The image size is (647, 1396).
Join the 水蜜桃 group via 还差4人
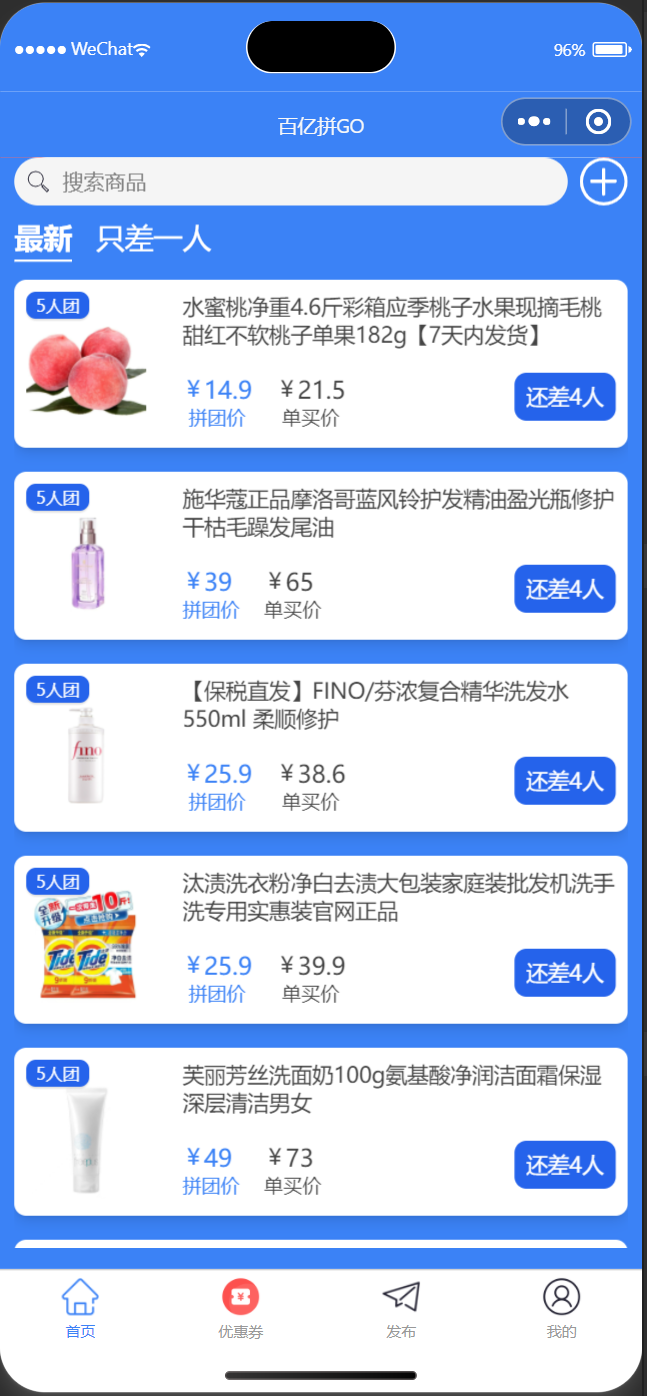coord(564,397)
